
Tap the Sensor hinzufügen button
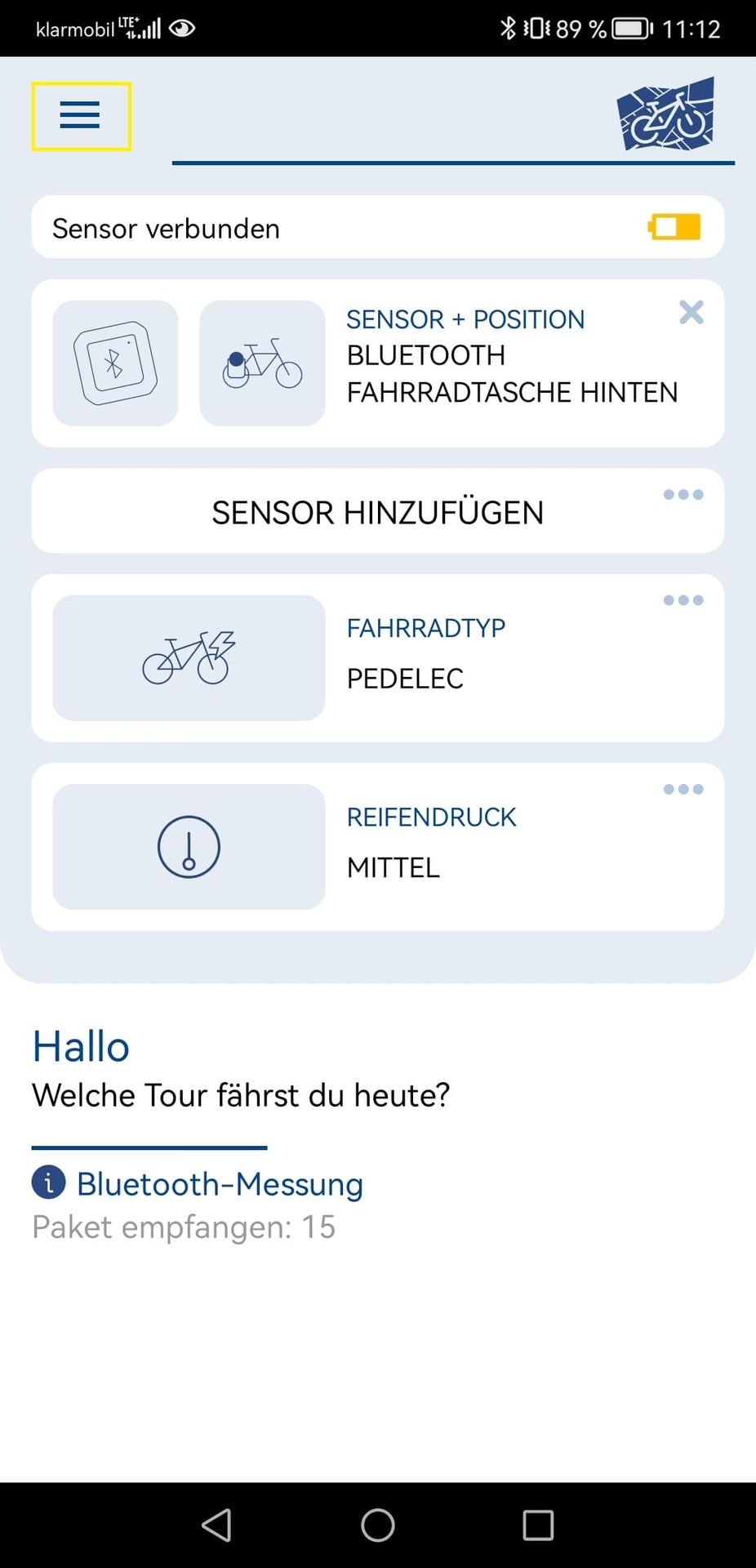point(377,511)
